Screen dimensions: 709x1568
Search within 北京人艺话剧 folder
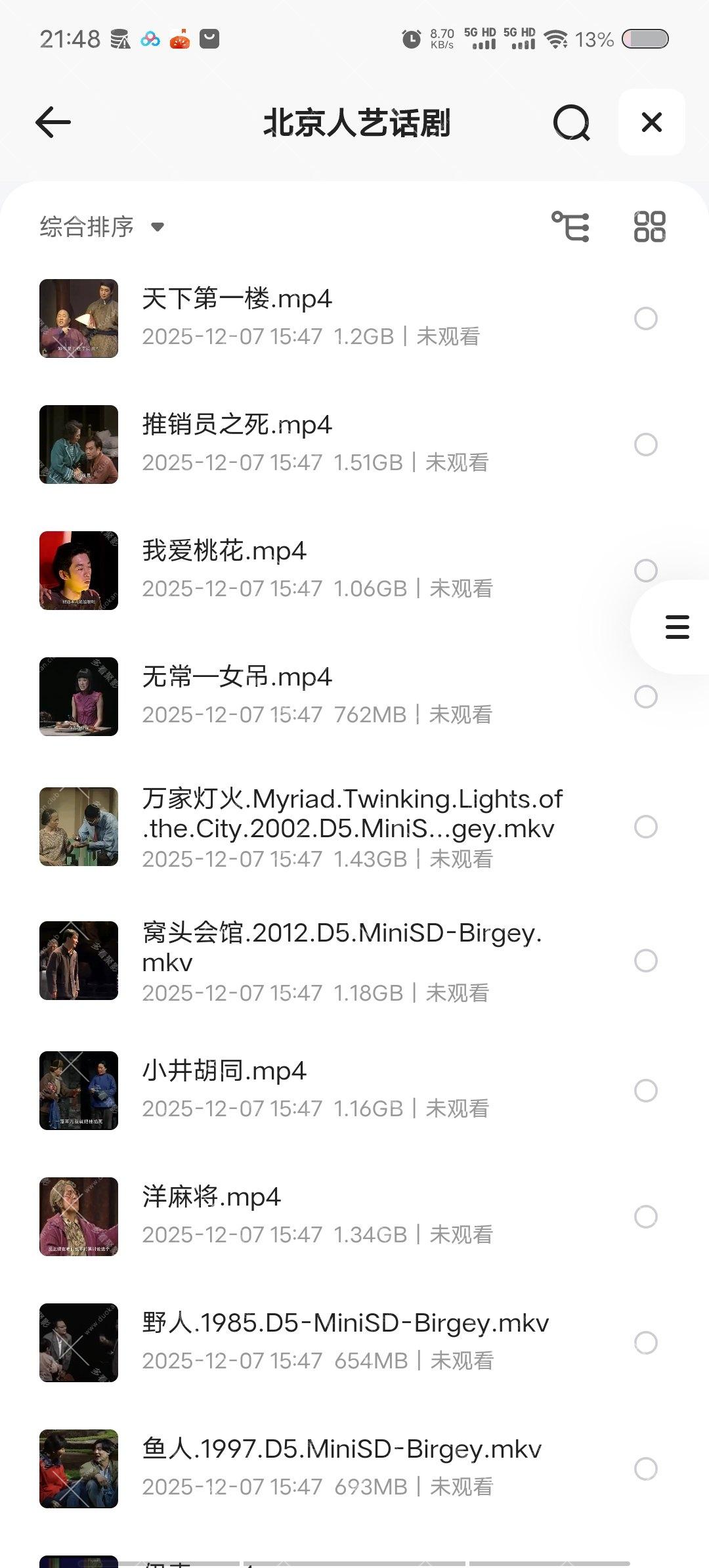coord(571,122)
